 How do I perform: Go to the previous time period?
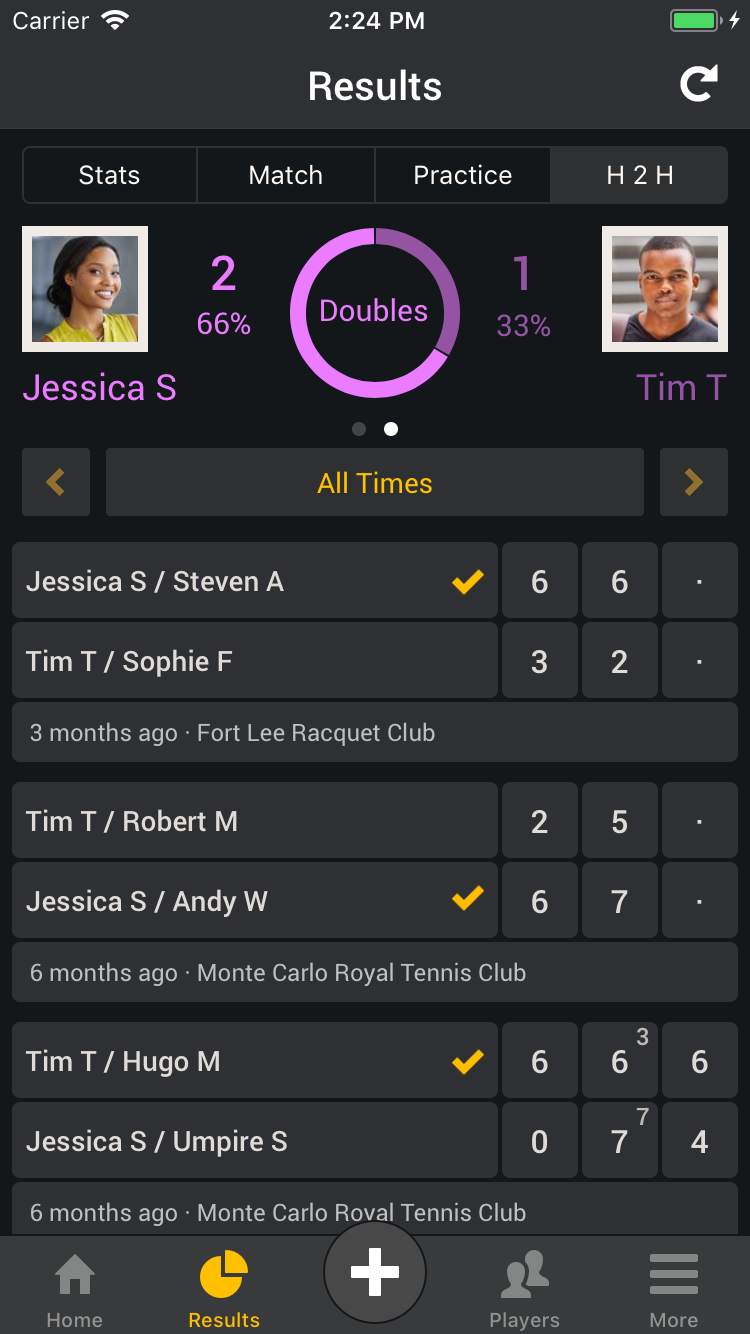point(56,483)
